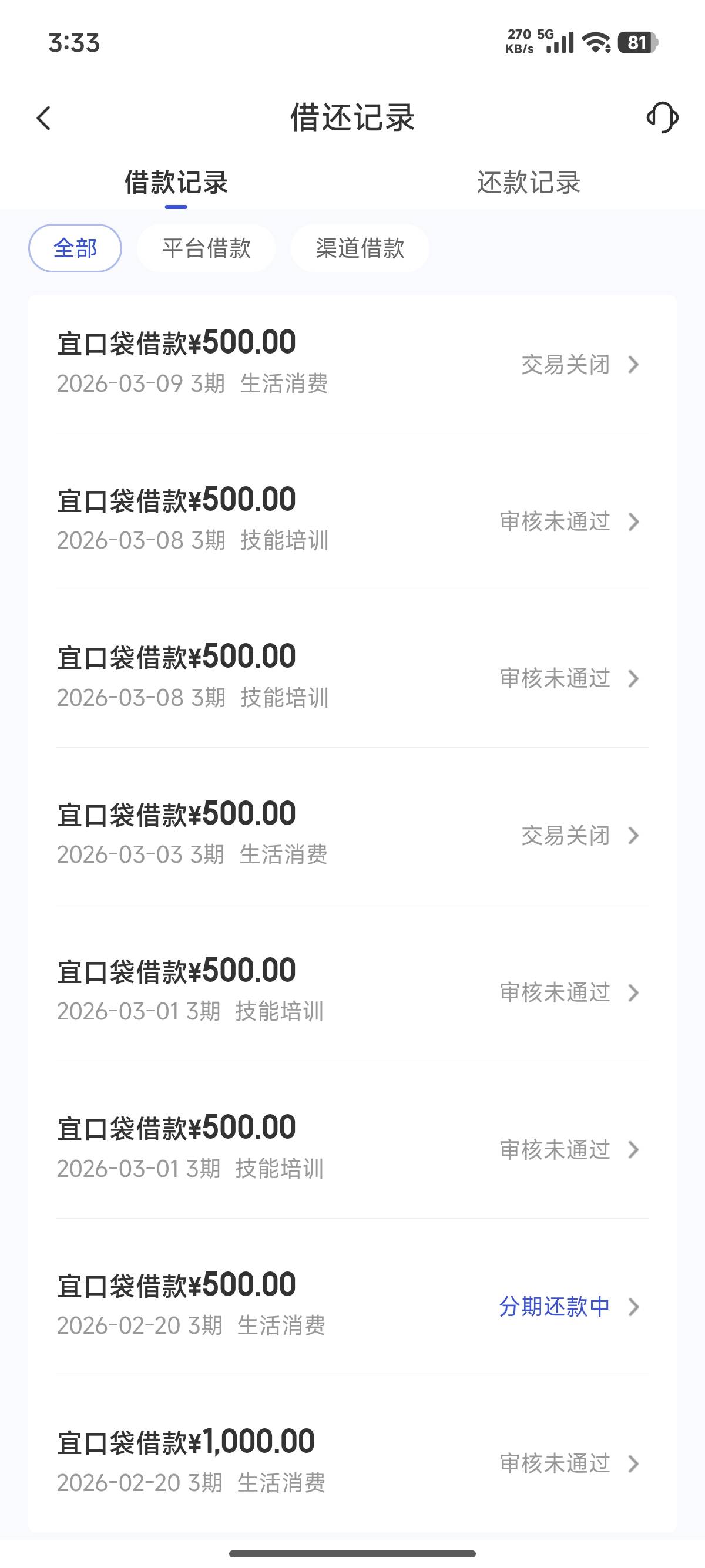The height and width of the screenshot is (1568, 705).
Task: Open customer service headset icon
Action: [x=662, y=117]
